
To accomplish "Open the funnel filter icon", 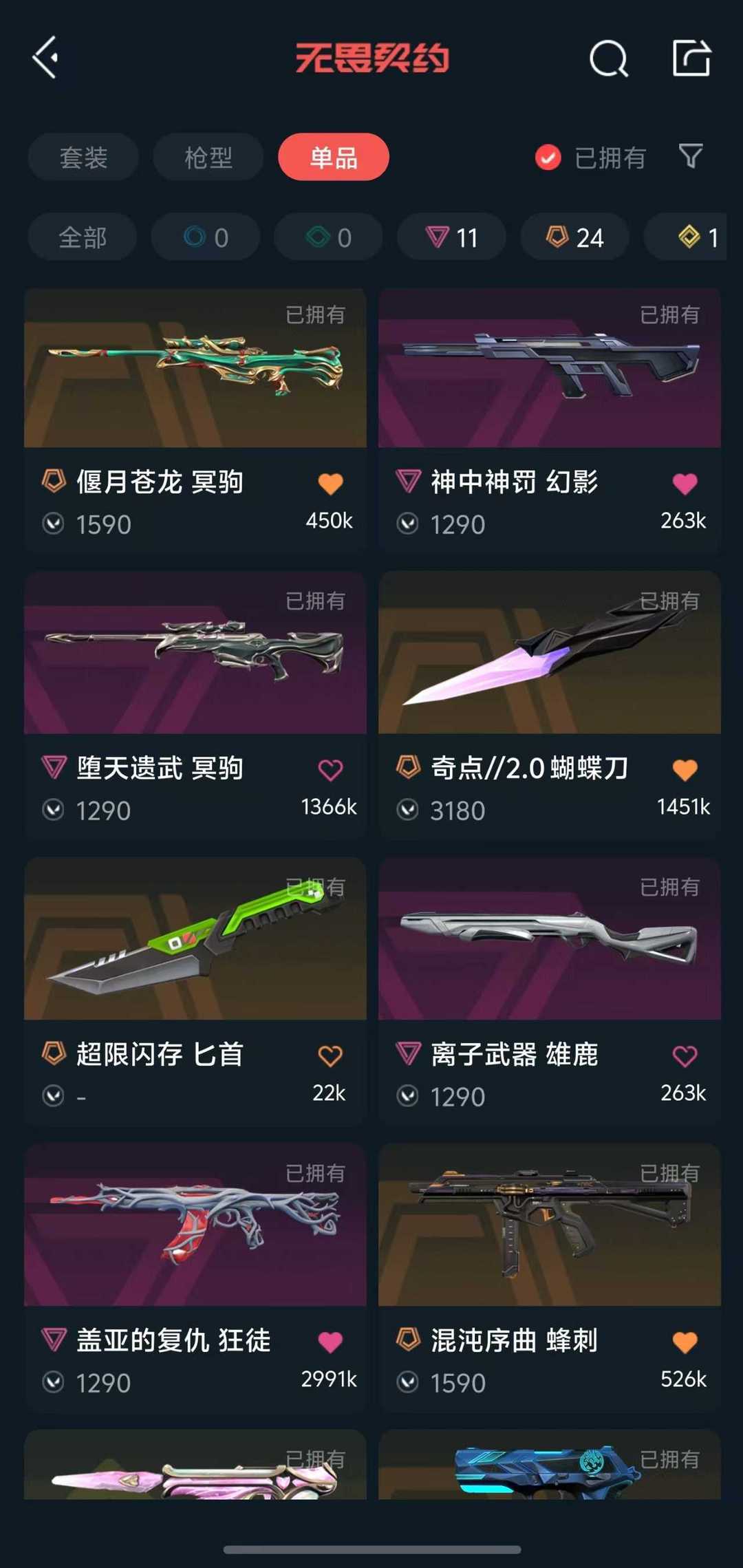I will [x=691, y=157].
